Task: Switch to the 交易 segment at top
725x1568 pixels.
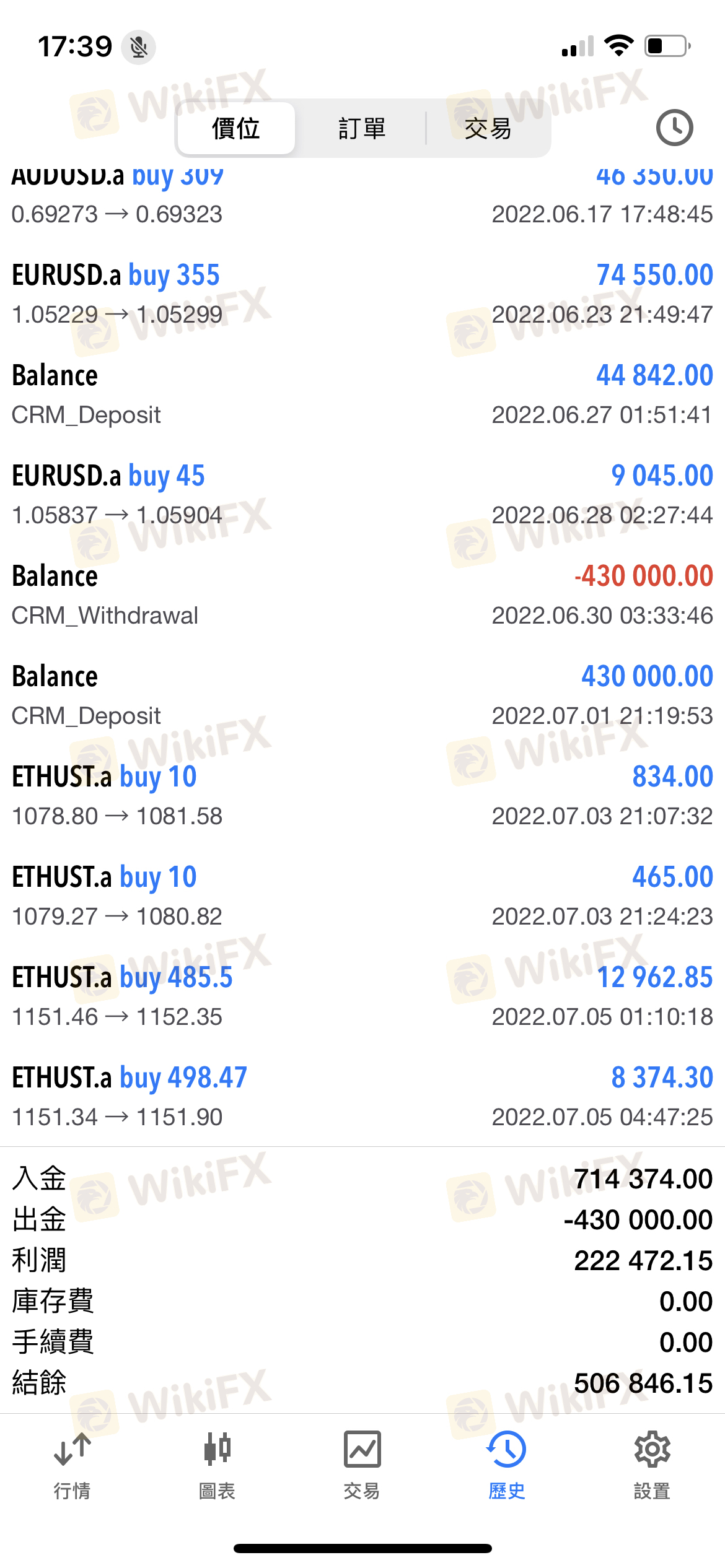Action: click(488, 128)
